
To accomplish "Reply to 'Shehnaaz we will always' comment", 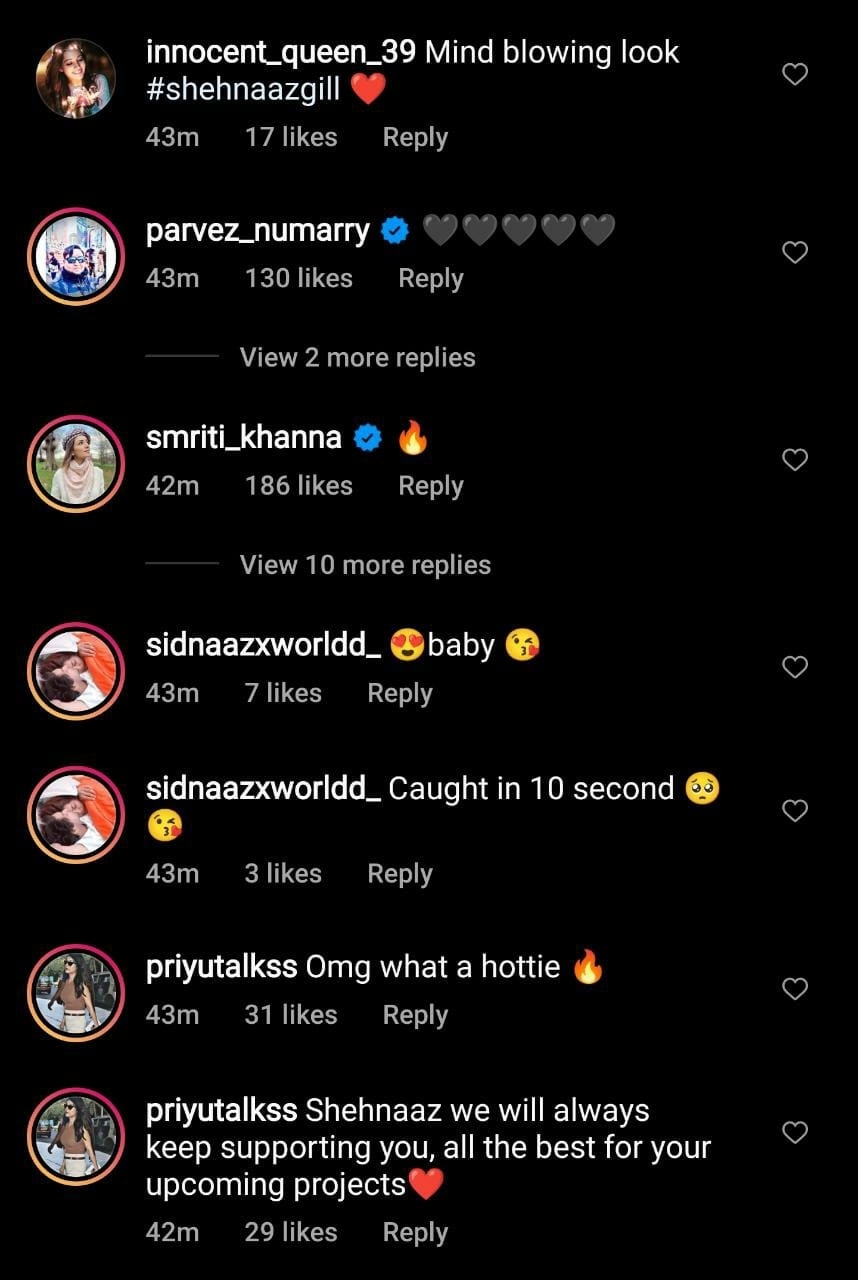I will tap(414, 1233).
